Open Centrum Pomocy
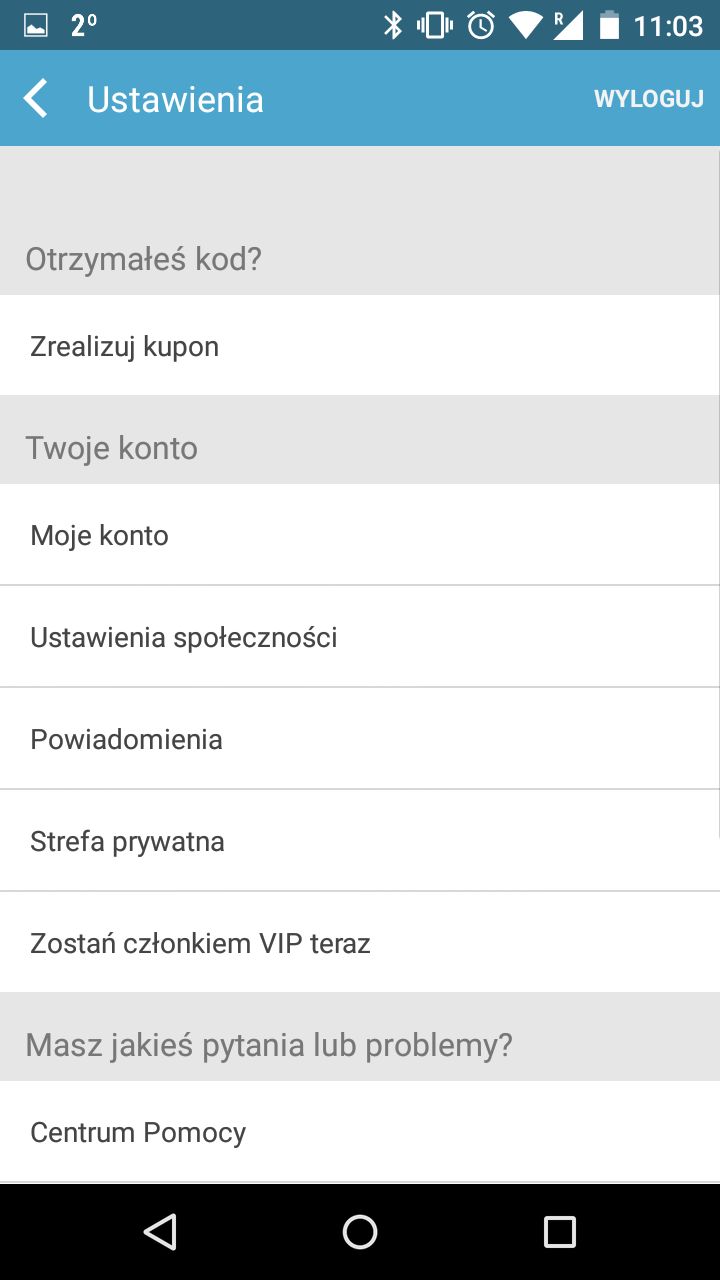 tap(360, 1131)
